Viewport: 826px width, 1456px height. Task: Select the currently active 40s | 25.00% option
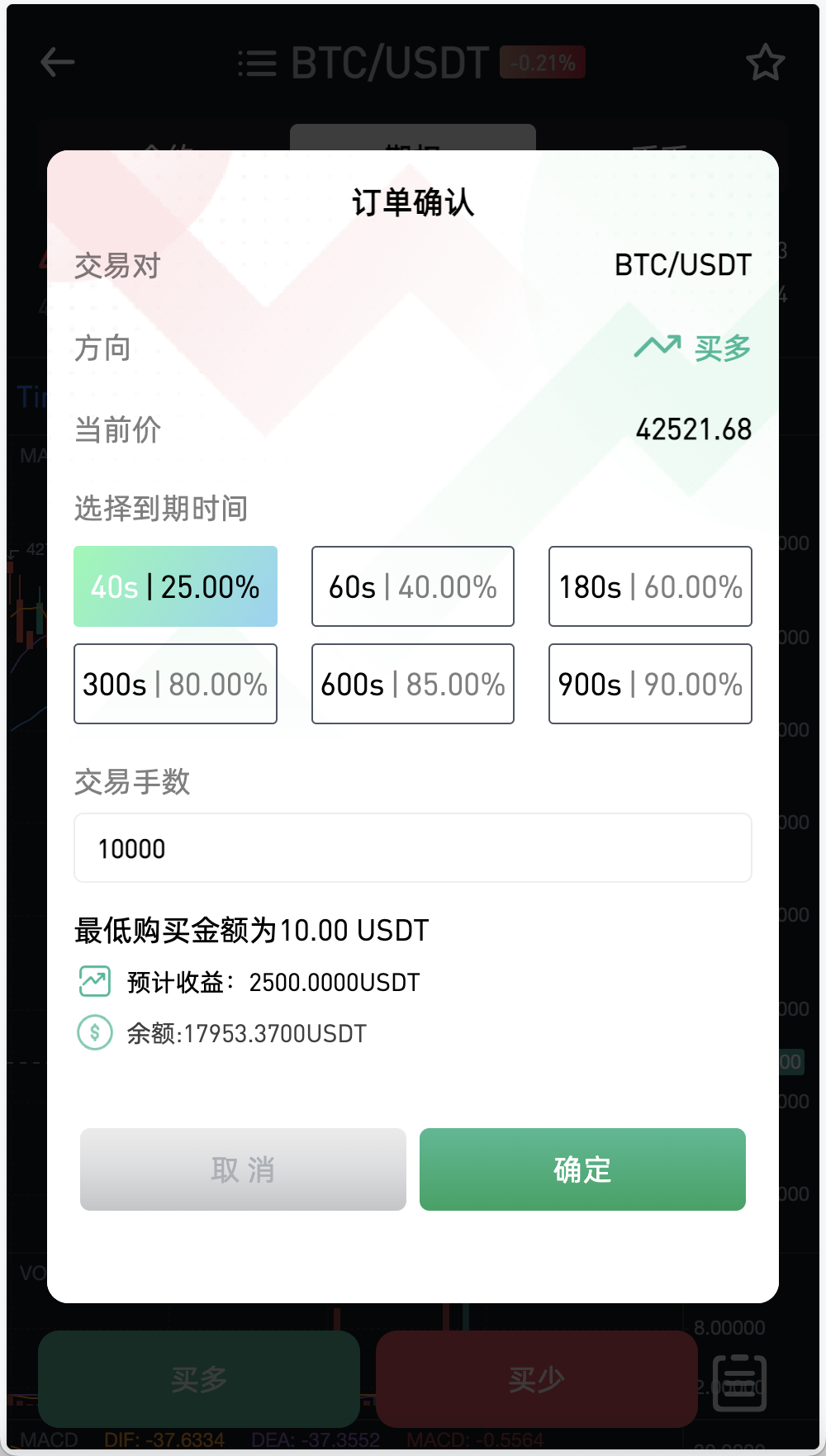(x=174, y=586)
